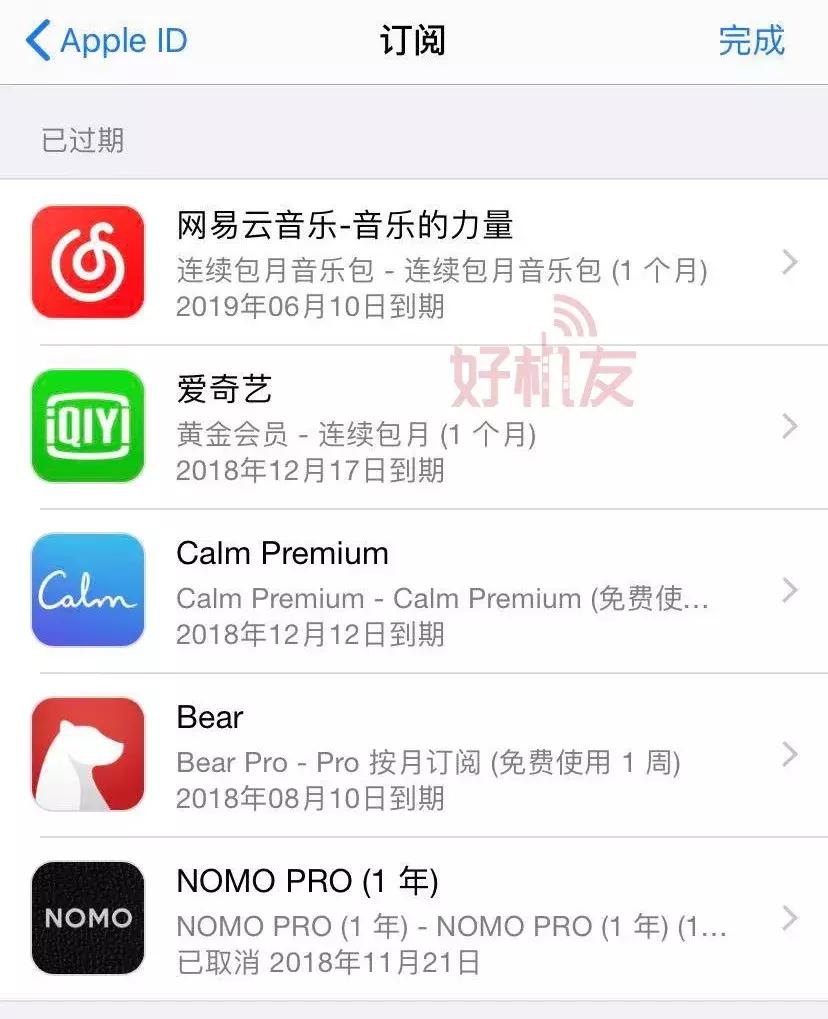Screen dimensions: 828x1019
Task: Expand the 网易云音乐 subscription details
Action: [x=790, y=262]
